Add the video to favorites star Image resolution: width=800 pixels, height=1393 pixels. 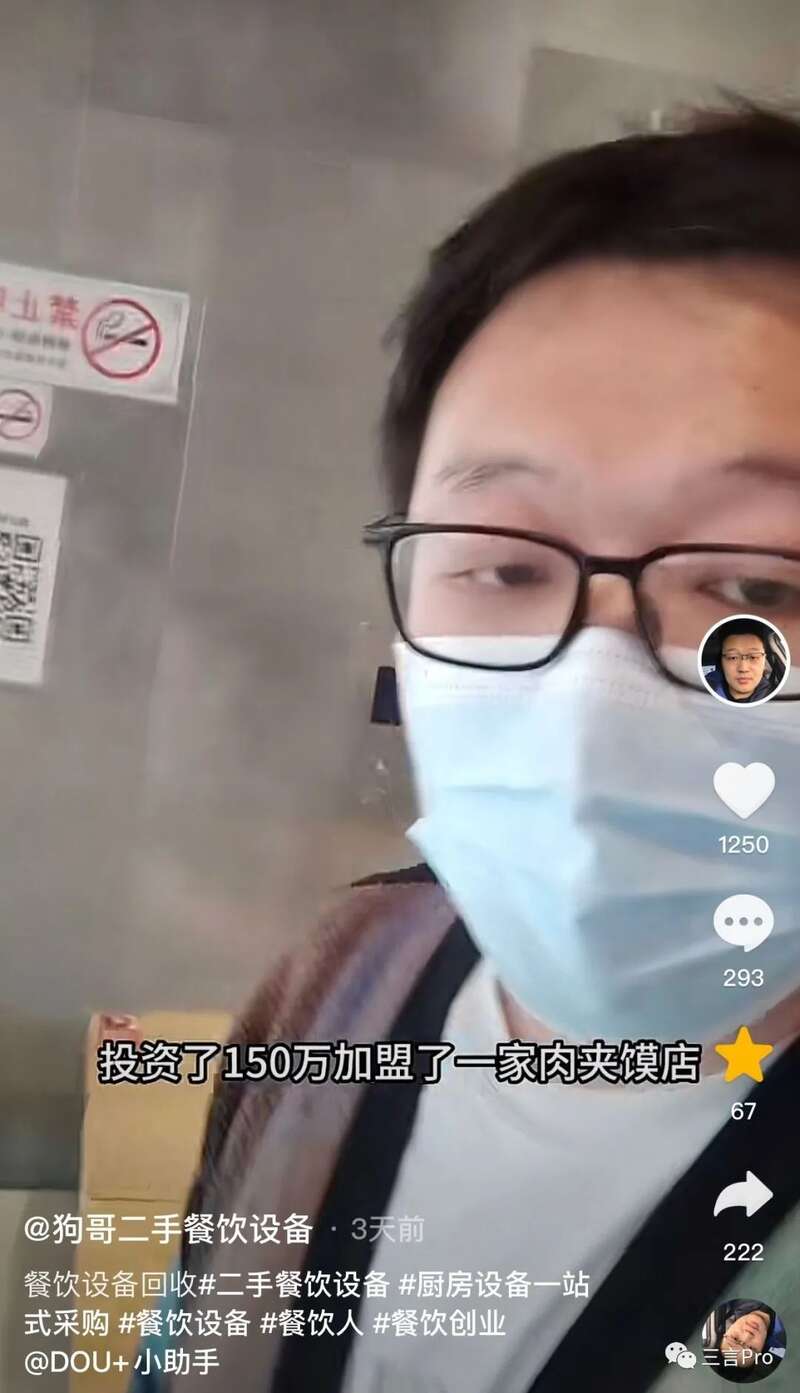click(744, 1055)
